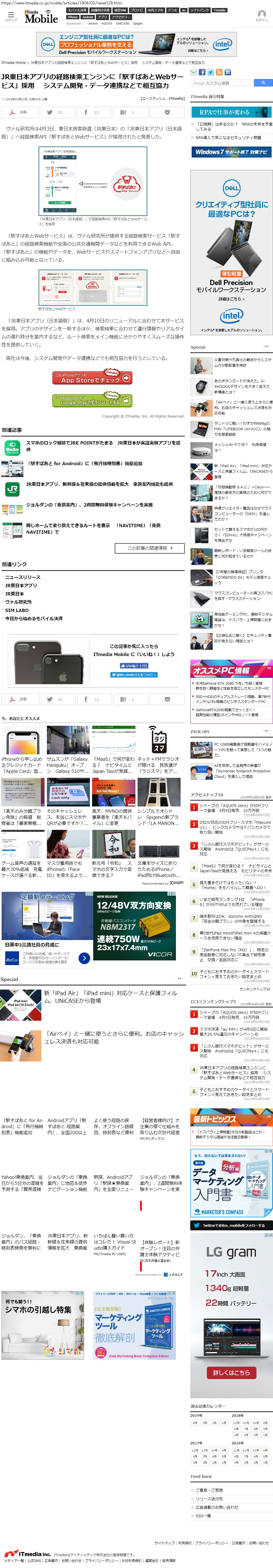Share article via top Twitter button
The width and height of the screenshot is (273, 1568).
pyautogui.click(x=55, y=113)
